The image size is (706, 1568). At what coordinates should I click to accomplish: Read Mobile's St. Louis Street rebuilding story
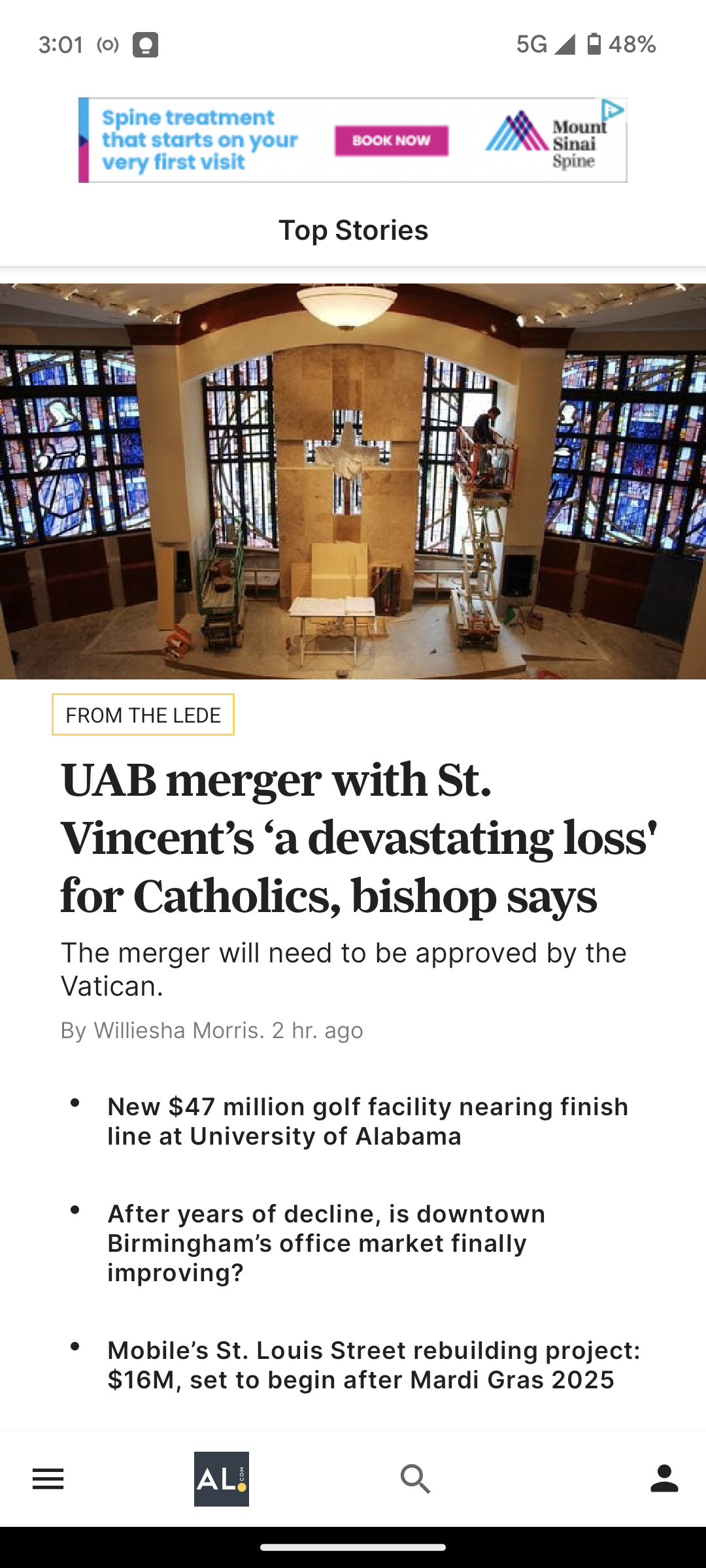pyautogui.click(x=373, y=1365)
